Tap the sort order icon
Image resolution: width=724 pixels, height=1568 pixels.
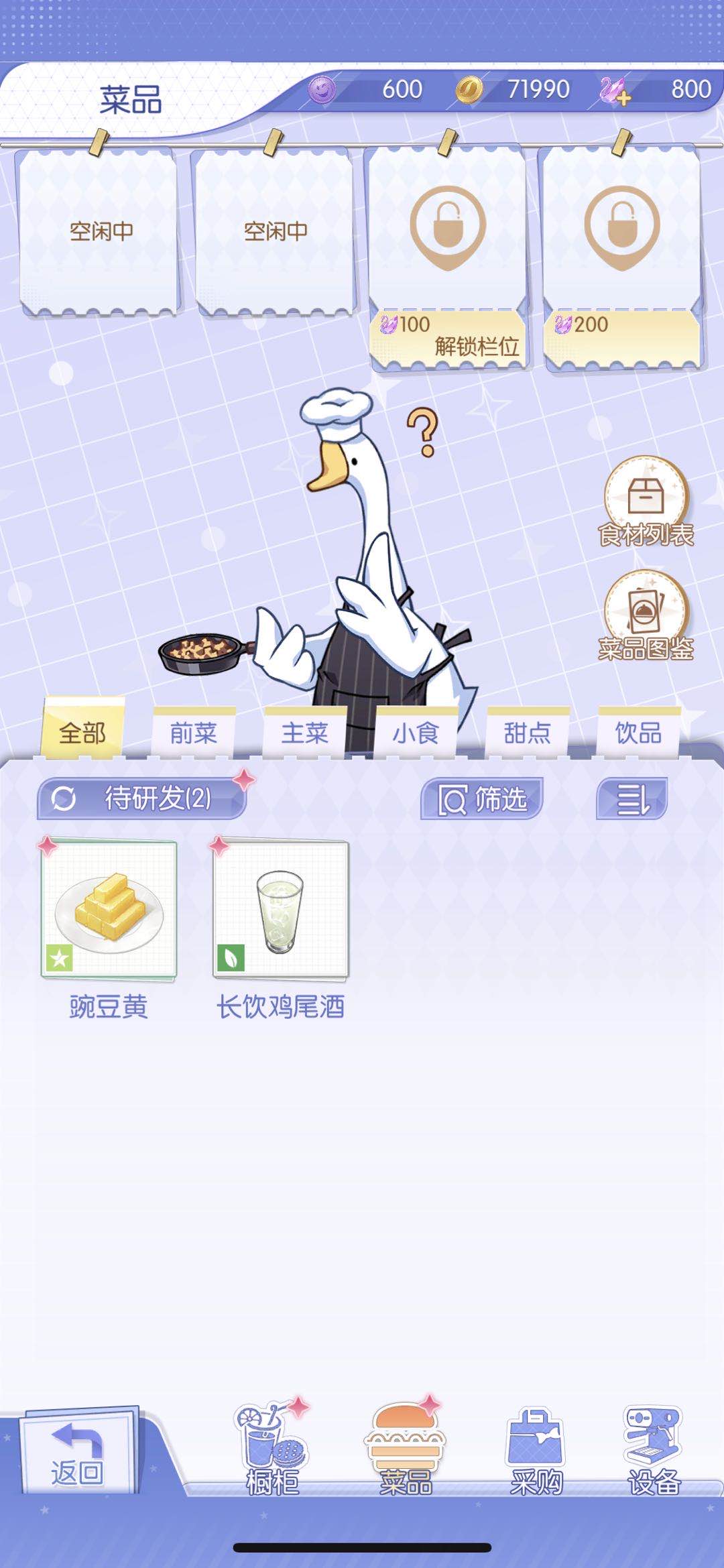(x=631, y=799)
